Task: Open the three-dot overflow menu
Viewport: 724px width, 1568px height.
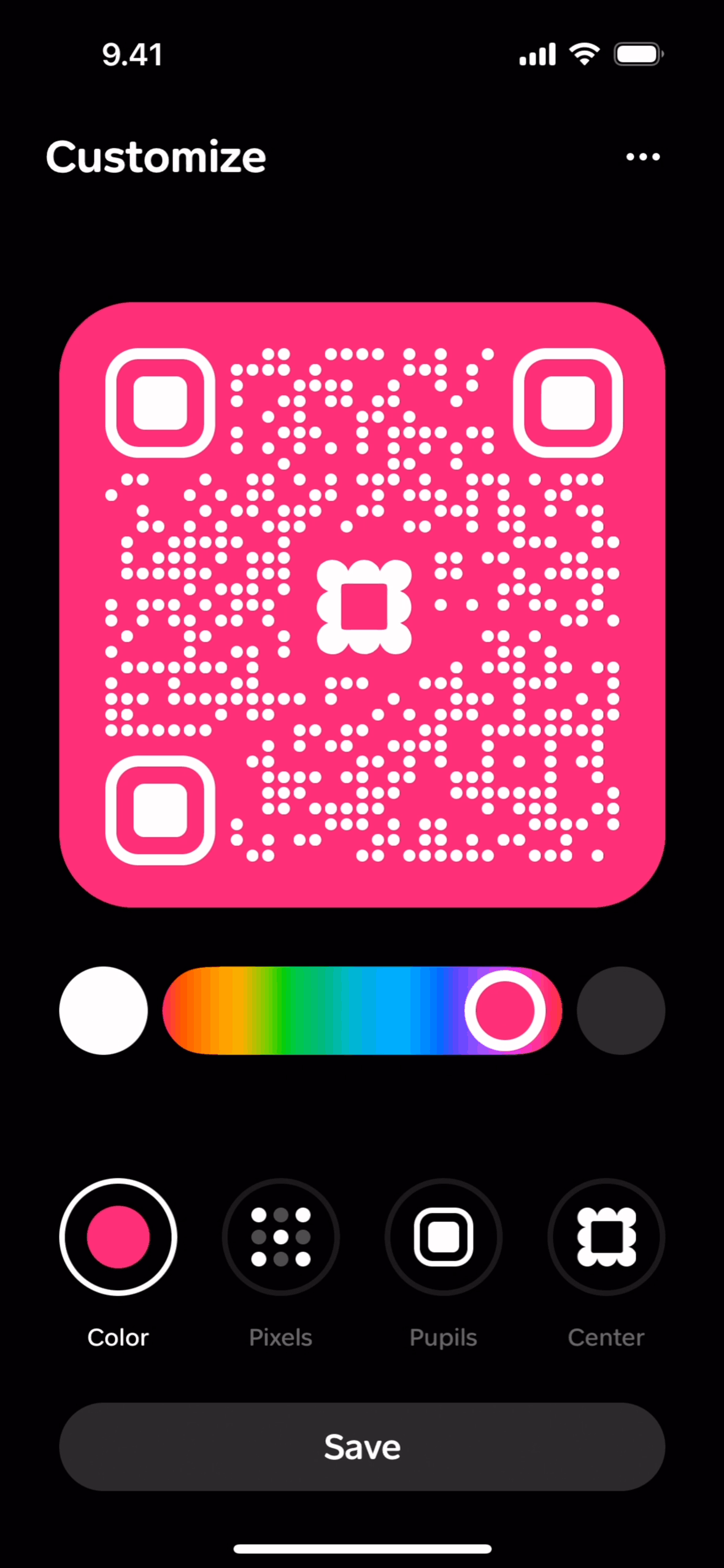Action: point(642,157)
